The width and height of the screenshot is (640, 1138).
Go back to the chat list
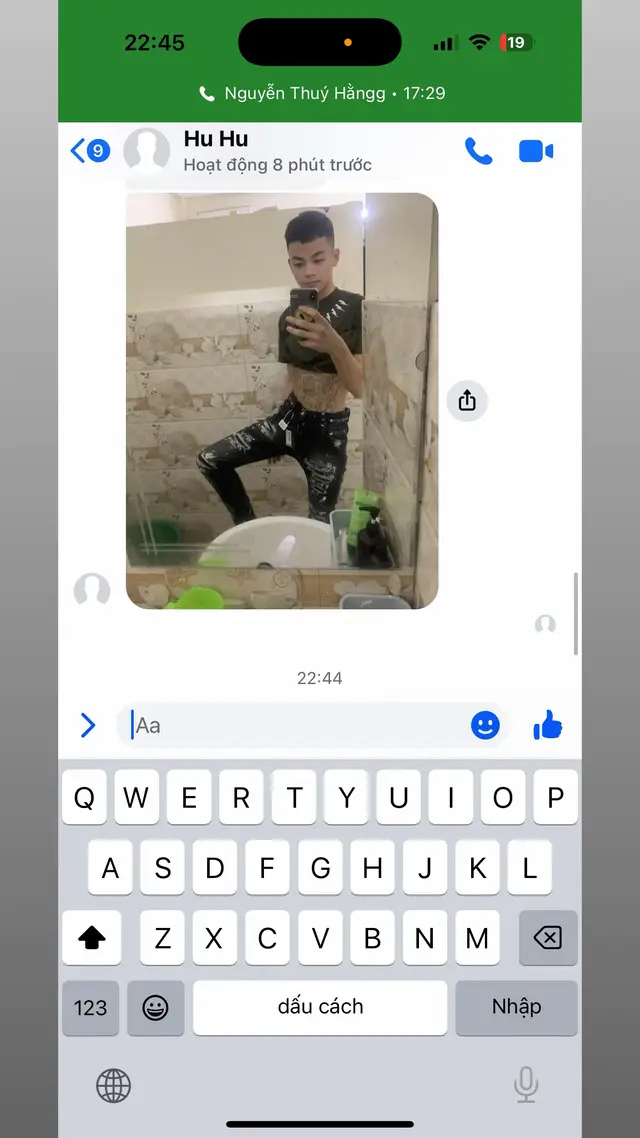click(88, 151)
